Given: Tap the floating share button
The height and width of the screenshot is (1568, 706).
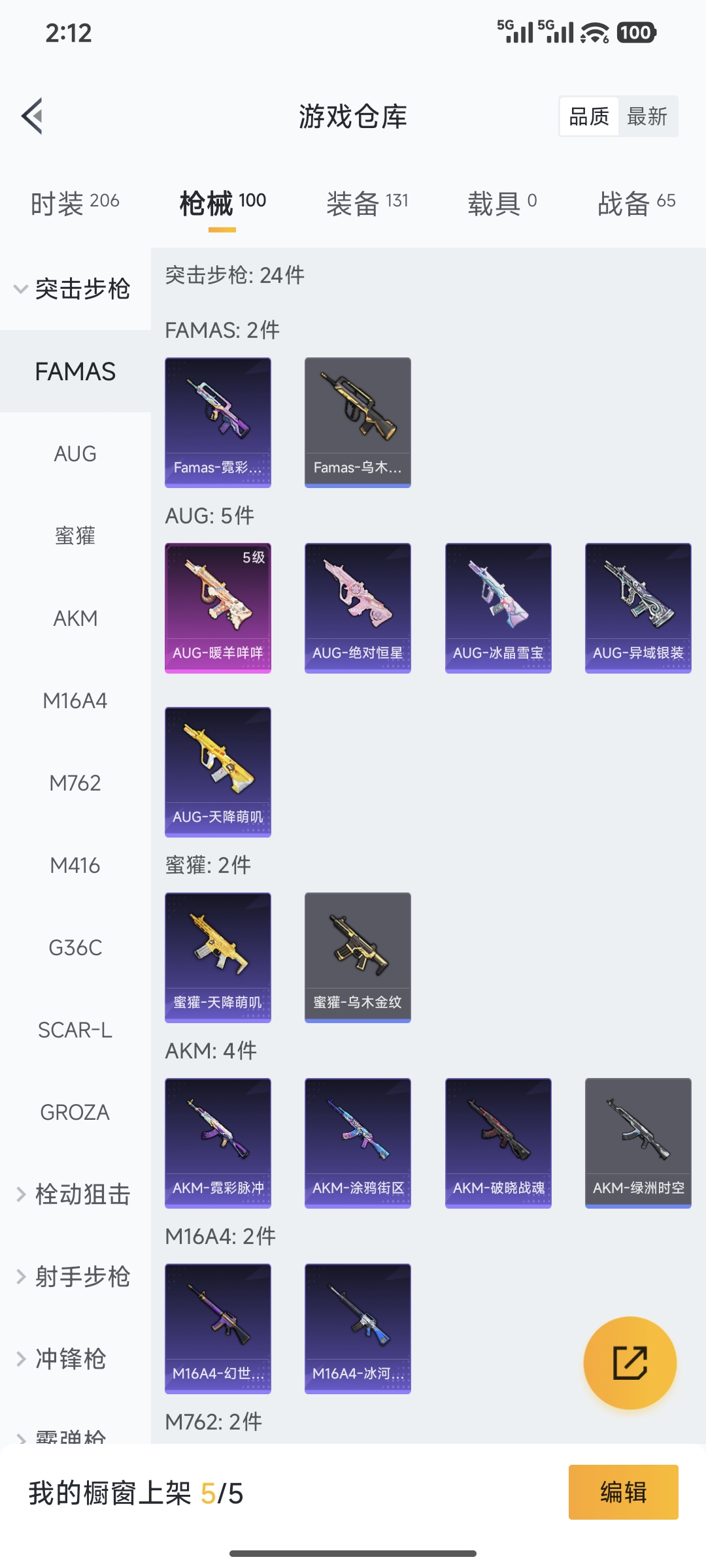Looking at the screenshot, I should [630, 1363].
